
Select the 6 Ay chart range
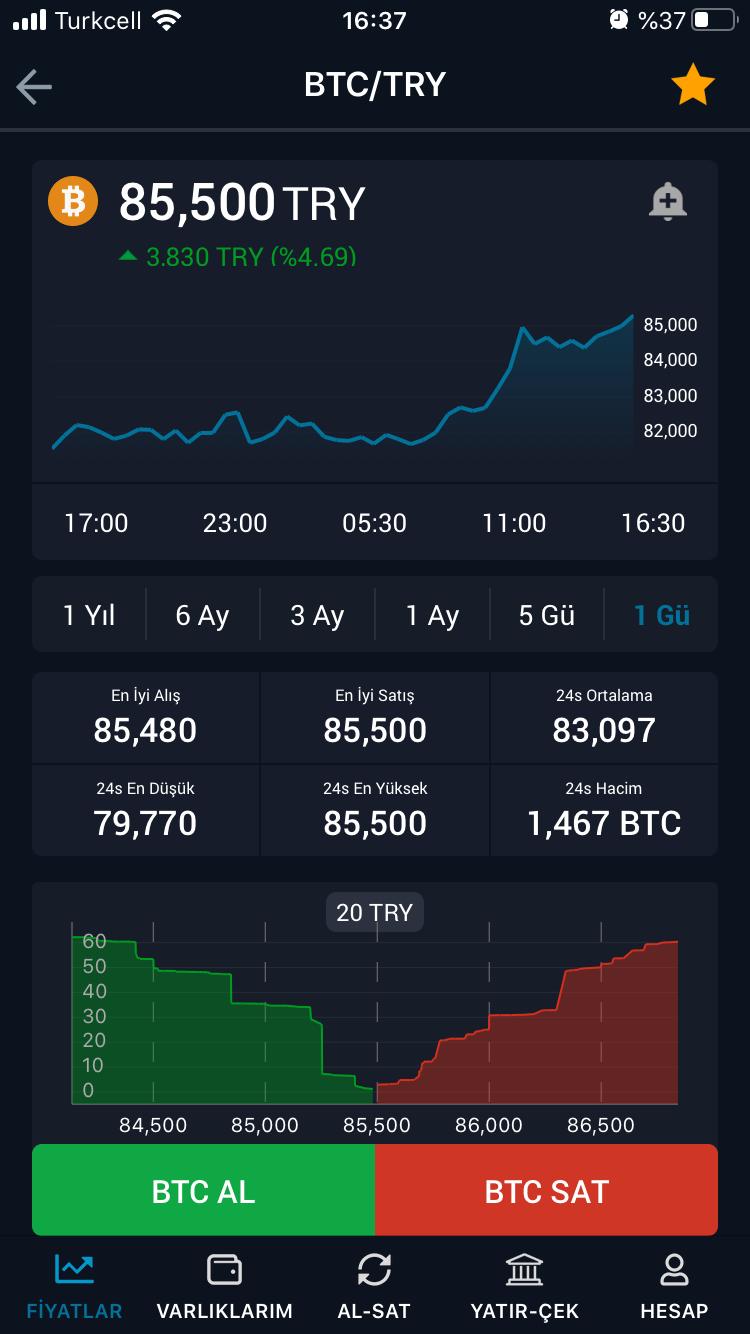(203, 615)
